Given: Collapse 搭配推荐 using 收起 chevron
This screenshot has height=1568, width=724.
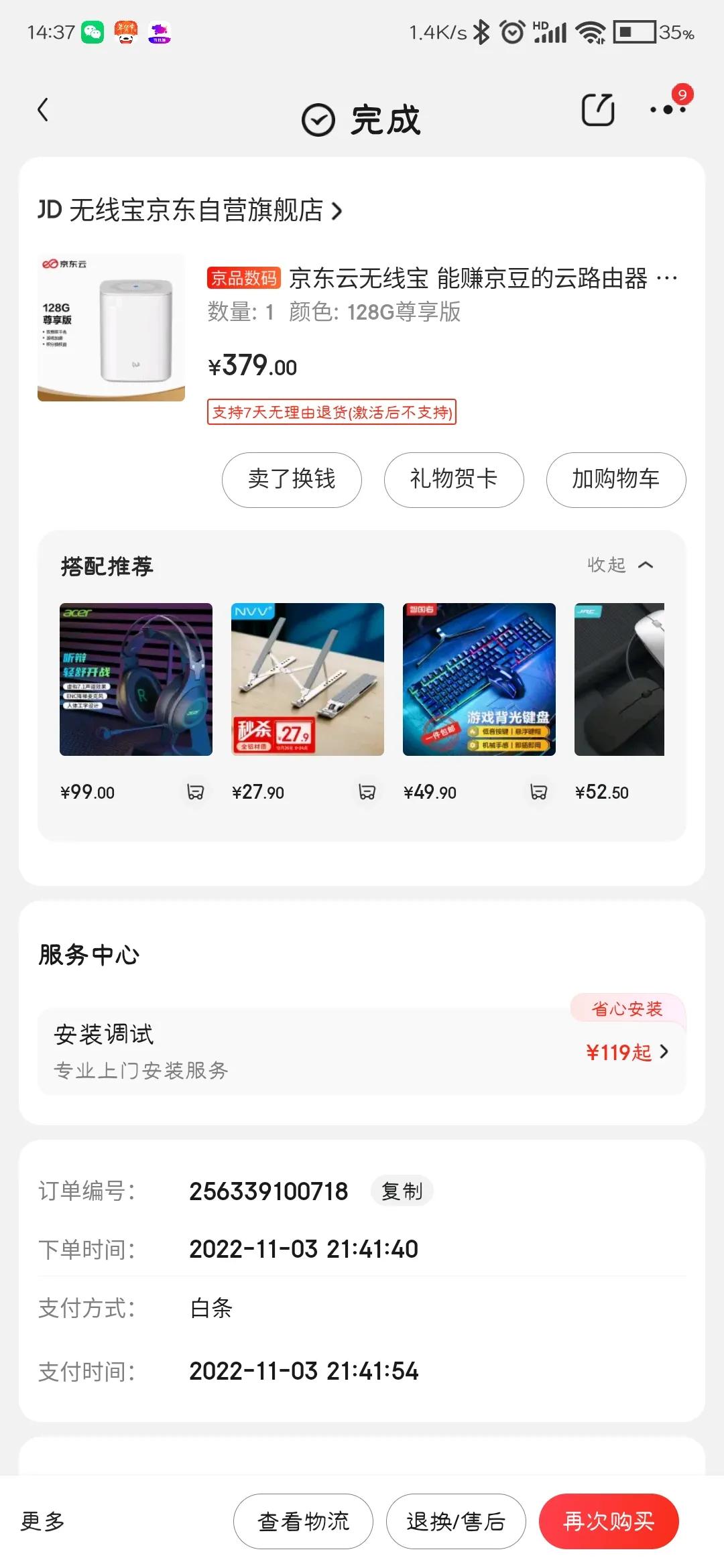Looking at the screenshot, I should coord(646,566).
